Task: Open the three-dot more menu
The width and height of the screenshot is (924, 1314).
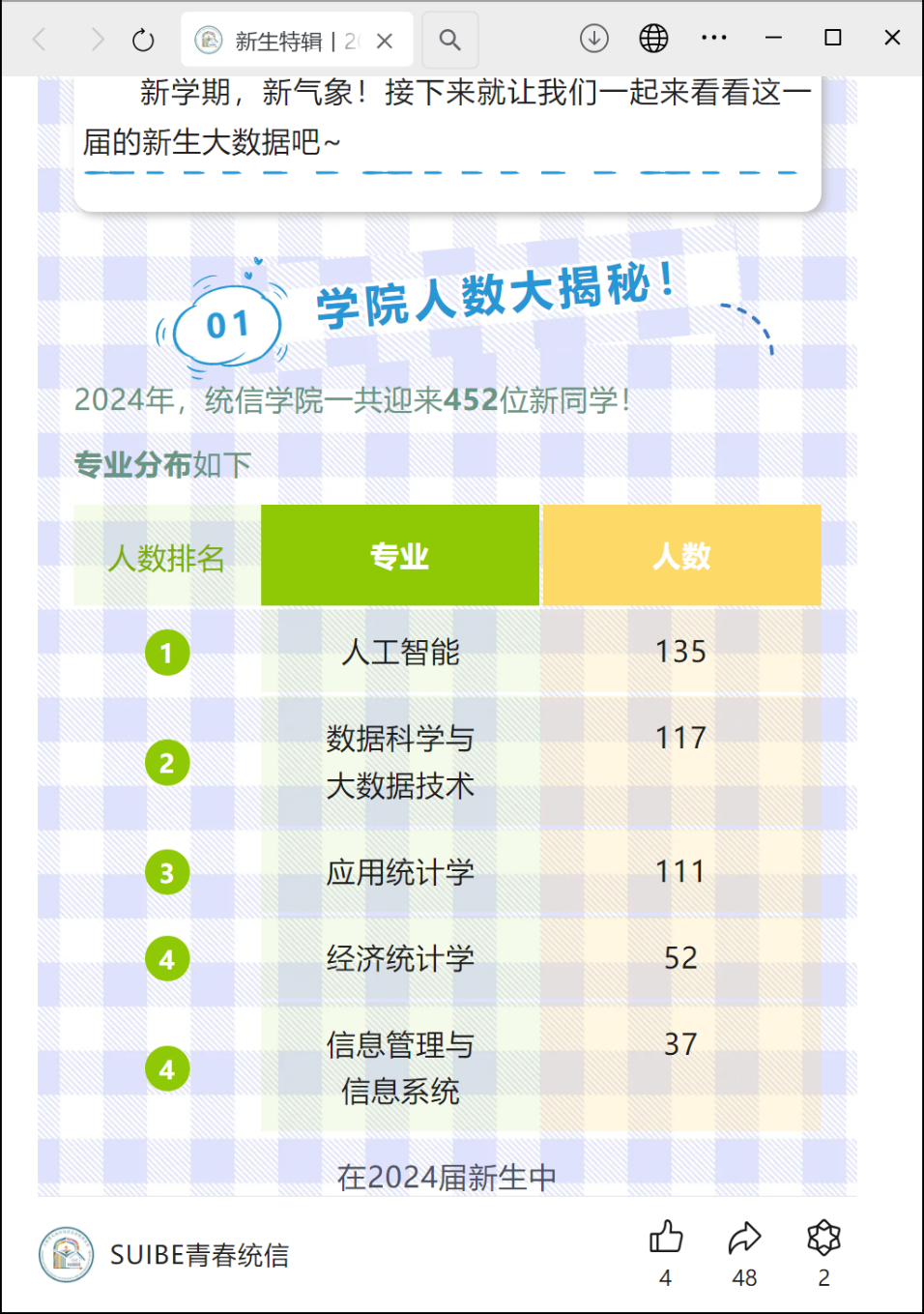Action: pyautogui.click(x=714, y=39)
